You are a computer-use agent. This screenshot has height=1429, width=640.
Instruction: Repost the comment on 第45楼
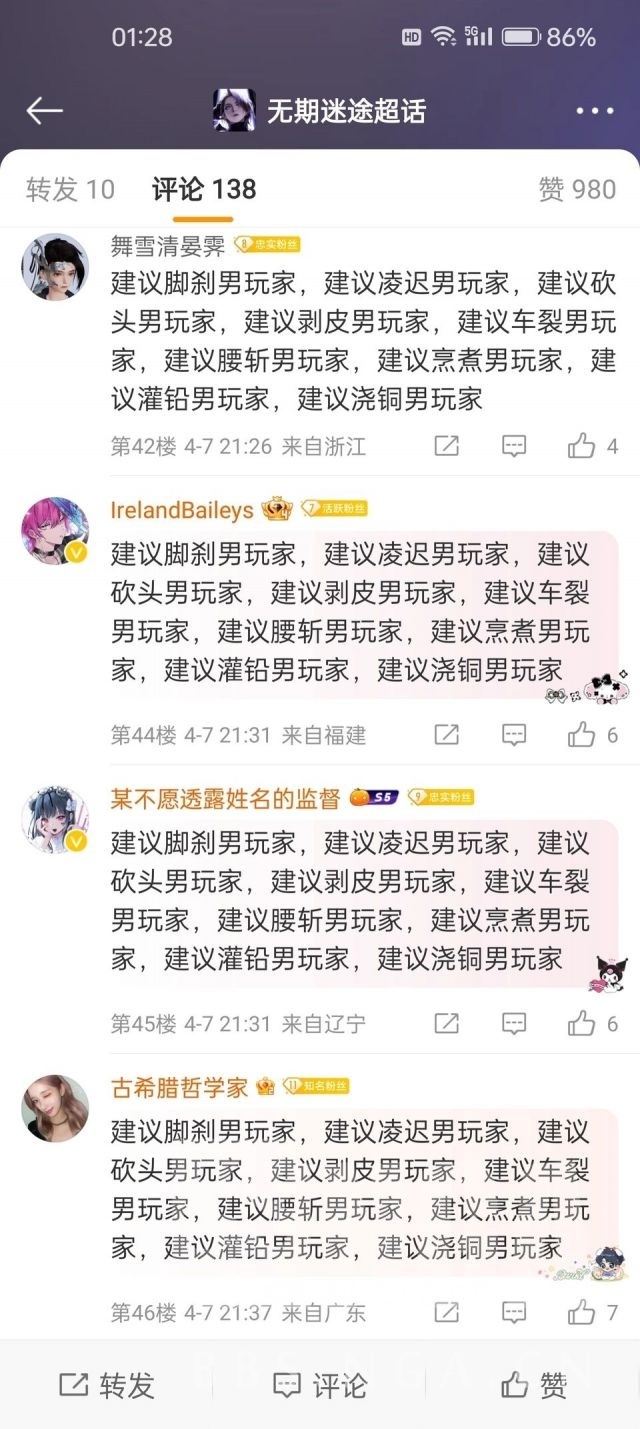[x=446, y=1023]
